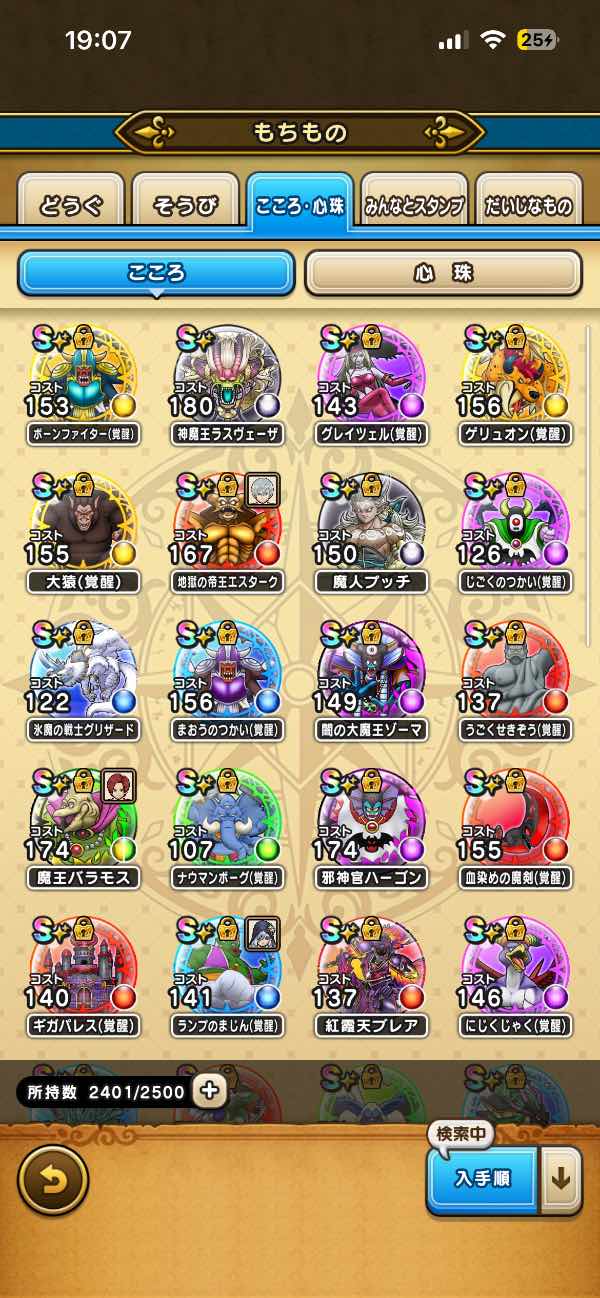Select the こころ segment
This screenshot has height=1298, width=600.
(x=156, y=273)
